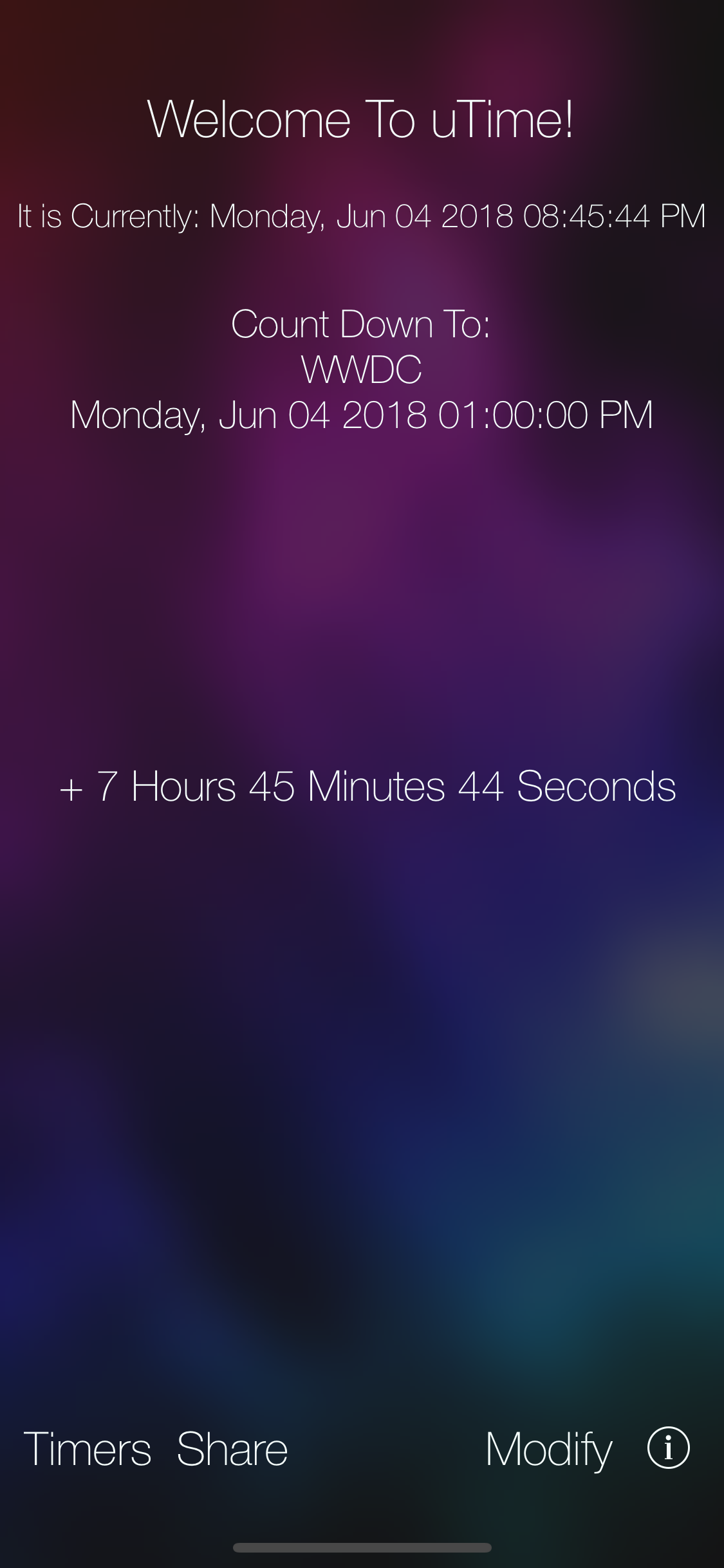This screenshot has width=724, height=1568.
Task: Open the Timers list
Action: click(x=88, y=1448)
